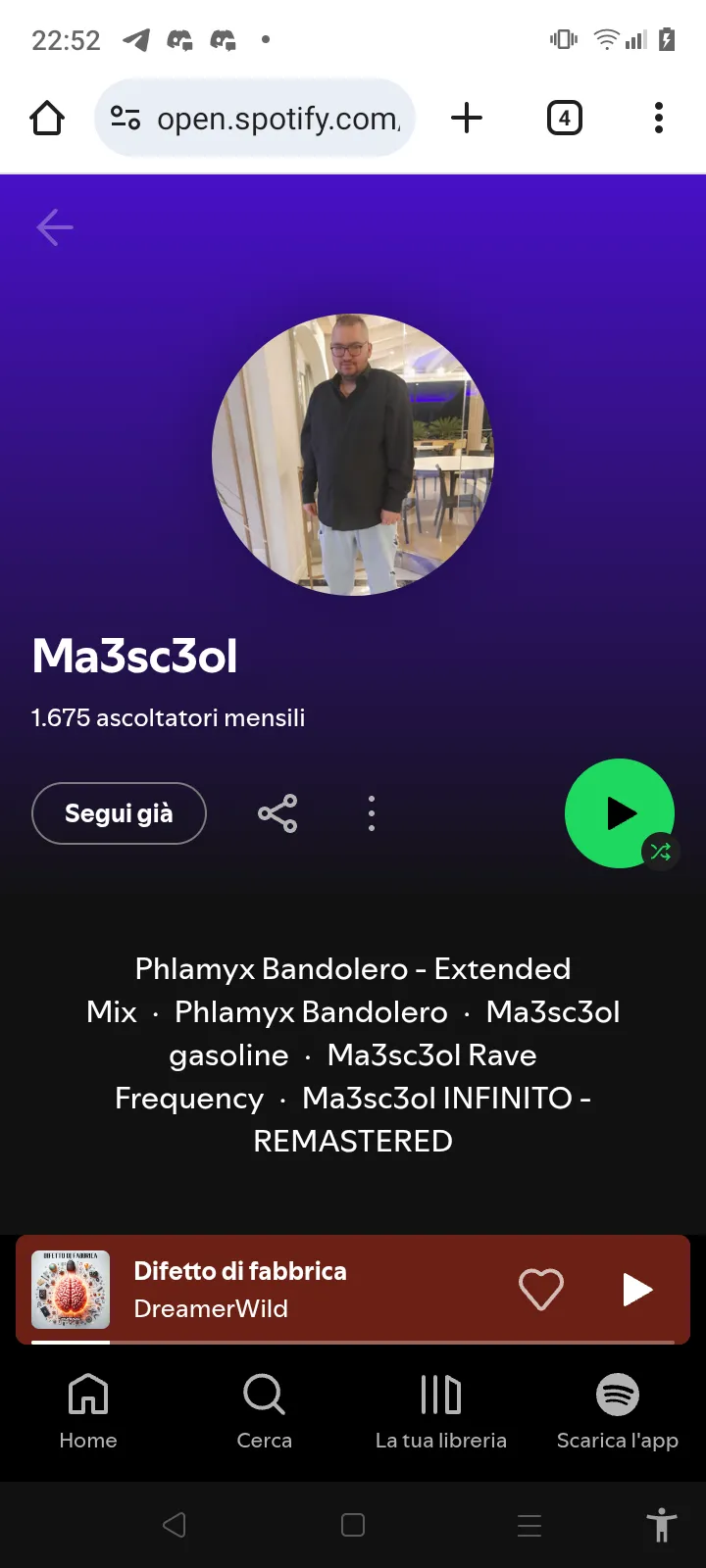This screenshot has height=1568, width=706.
Task: Open La tua libreria tab
Action: point(440,1411)
